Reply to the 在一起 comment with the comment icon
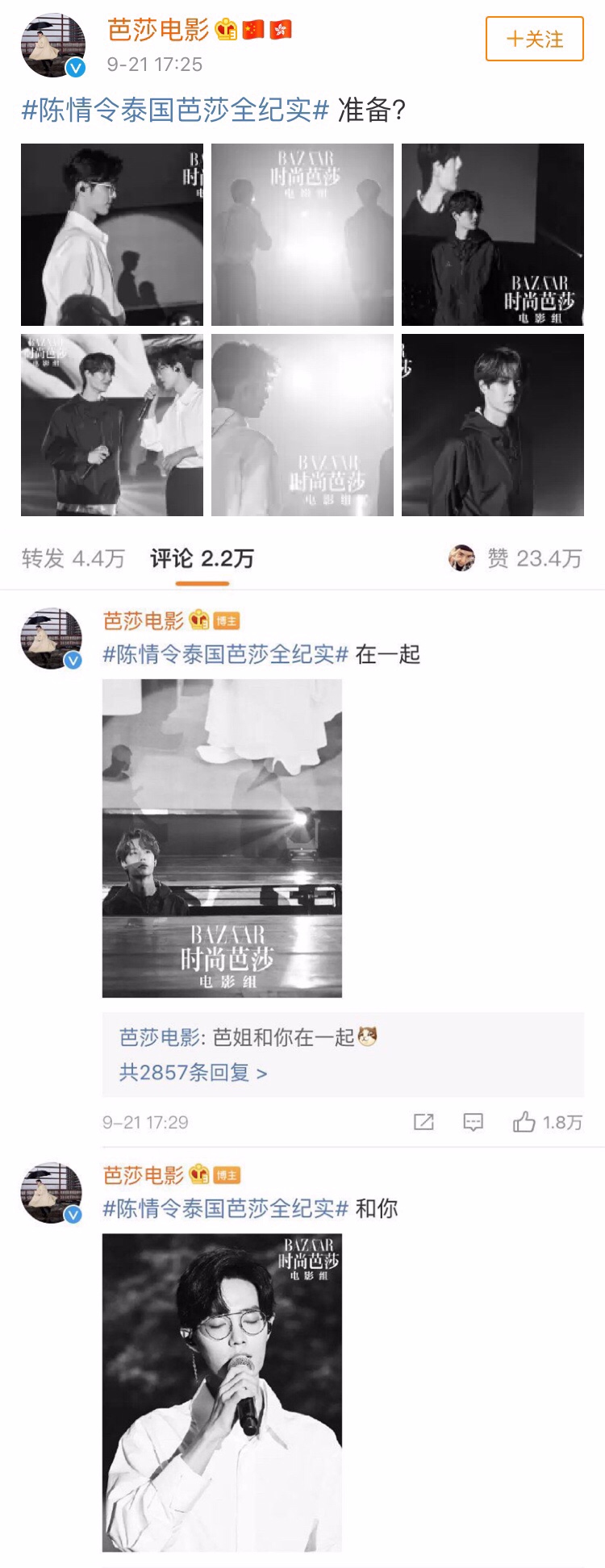This screenshot has width=605, height=1568. click(x=474, y=1122)
